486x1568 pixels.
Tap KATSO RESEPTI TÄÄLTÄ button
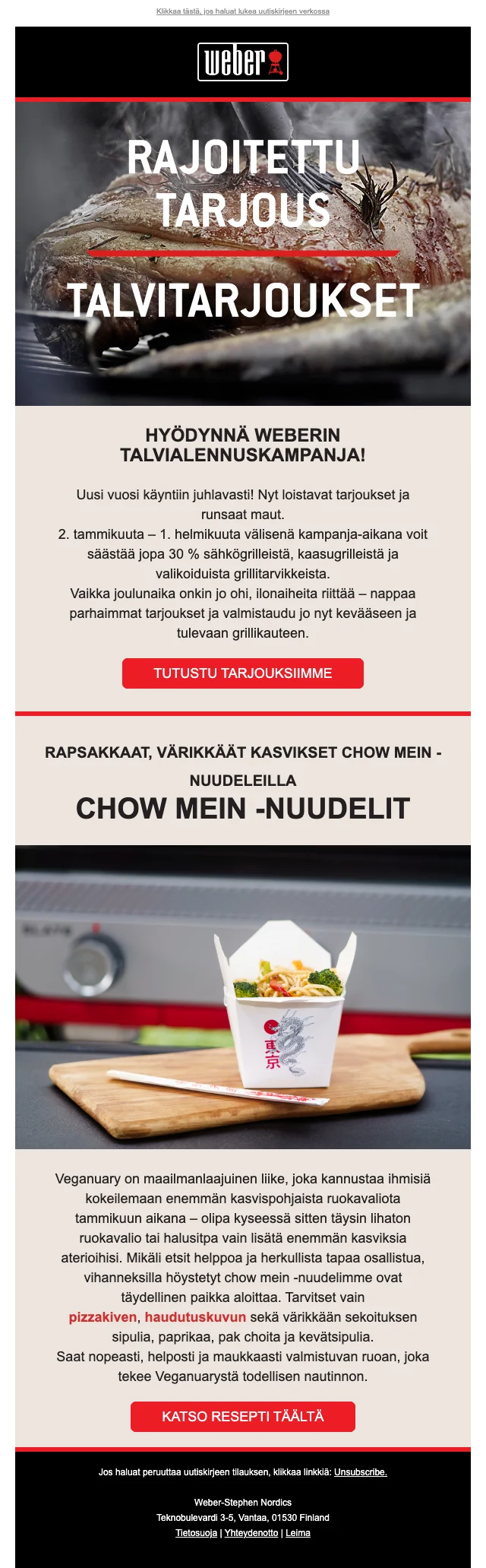[242, 1417]
